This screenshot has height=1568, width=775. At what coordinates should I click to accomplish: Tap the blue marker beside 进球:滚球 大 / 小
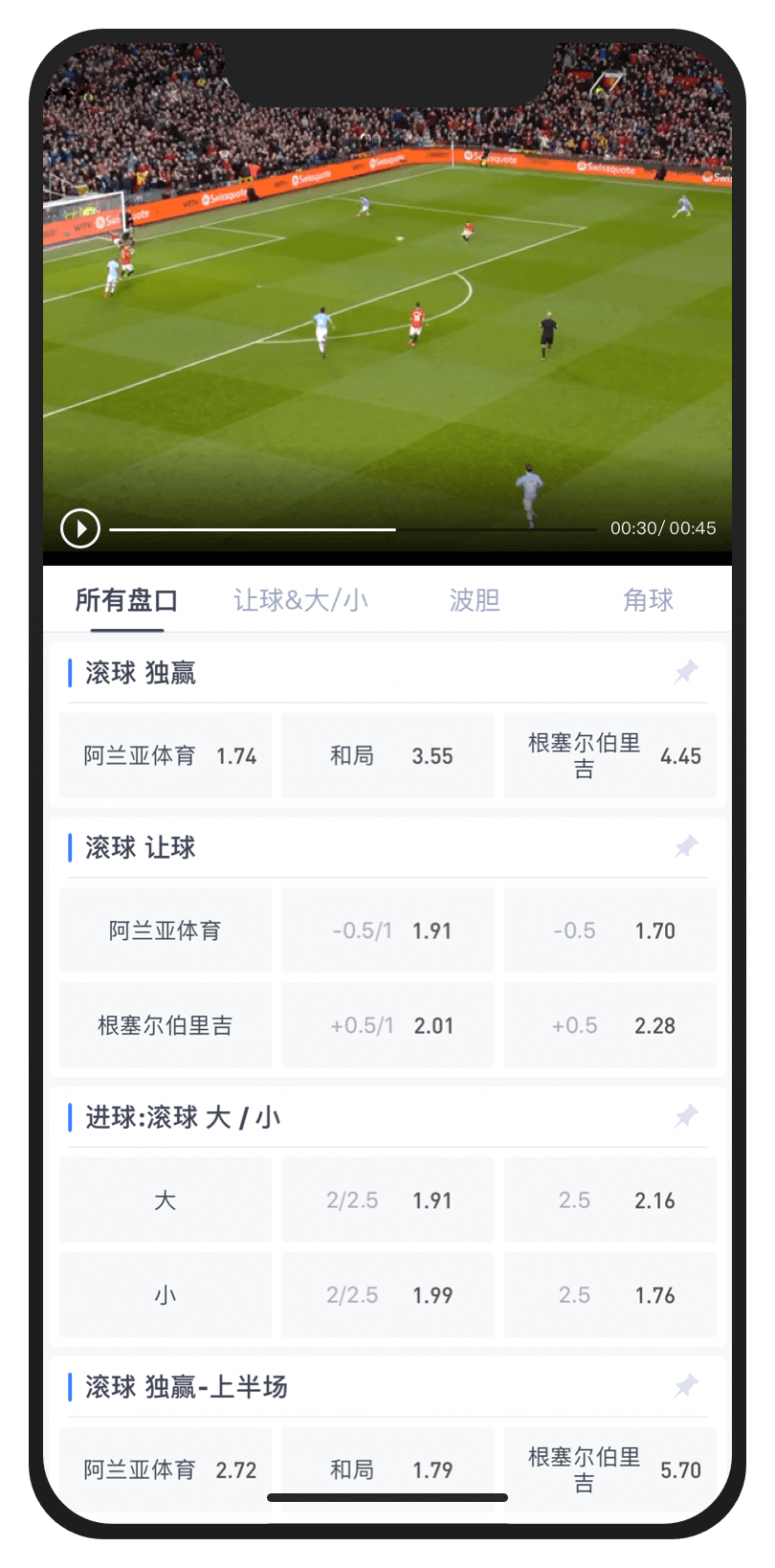70,1117
